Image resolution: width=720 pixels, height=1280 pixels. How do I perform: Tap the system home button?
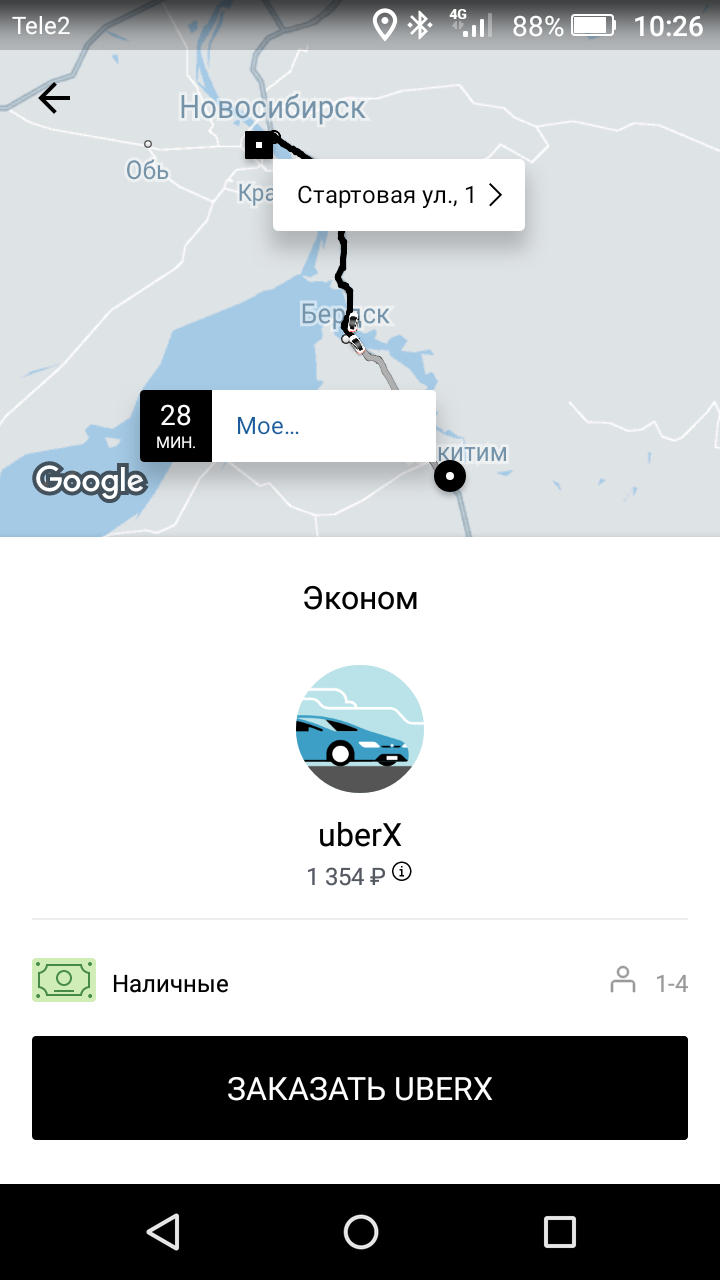[x=360, y=1232]
